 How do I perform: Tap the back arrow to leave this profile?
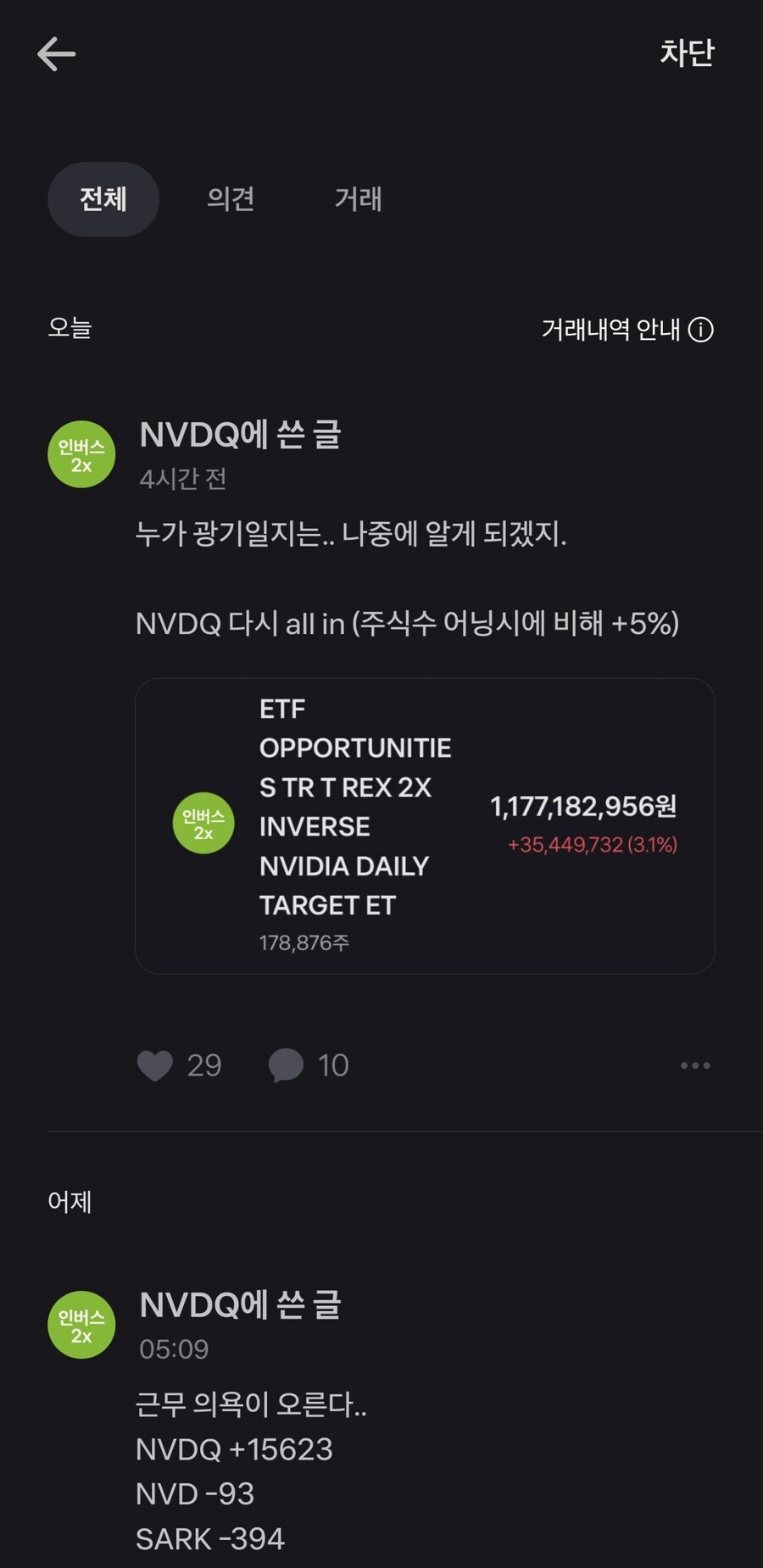click(57, 53)
